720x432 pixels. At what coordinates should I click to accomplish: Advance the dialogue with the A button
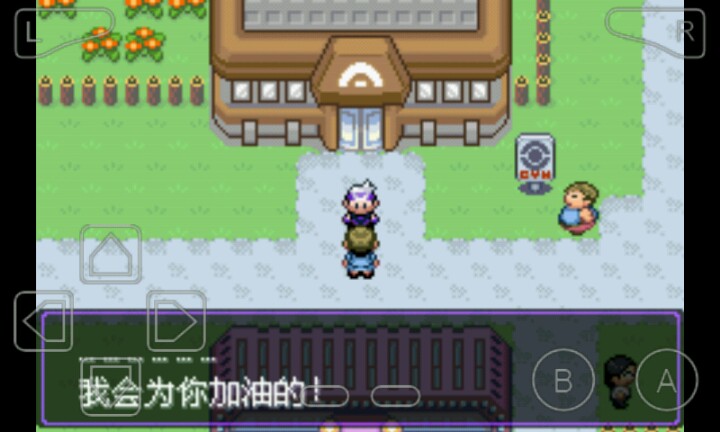tap(666, 380)
